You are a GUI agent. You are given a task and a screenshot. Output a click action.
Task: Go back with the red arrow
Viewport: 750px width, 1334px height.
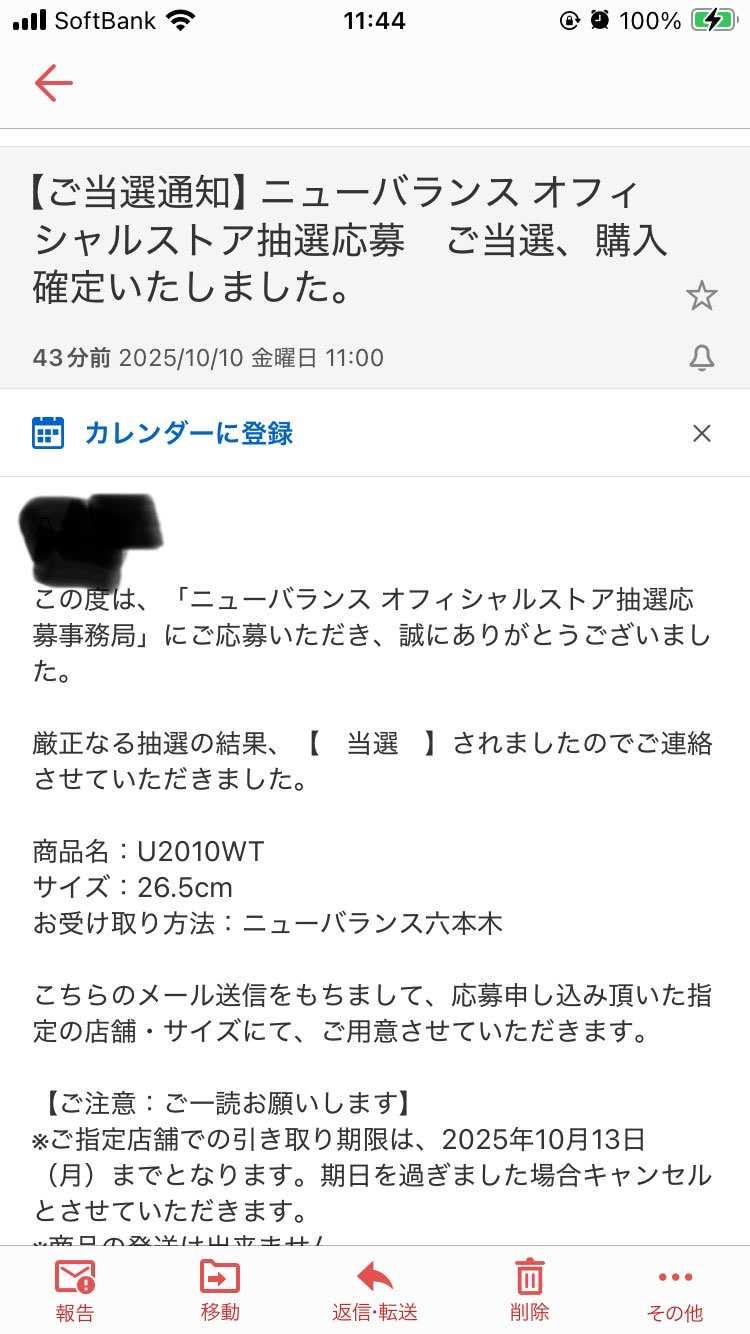53,83
